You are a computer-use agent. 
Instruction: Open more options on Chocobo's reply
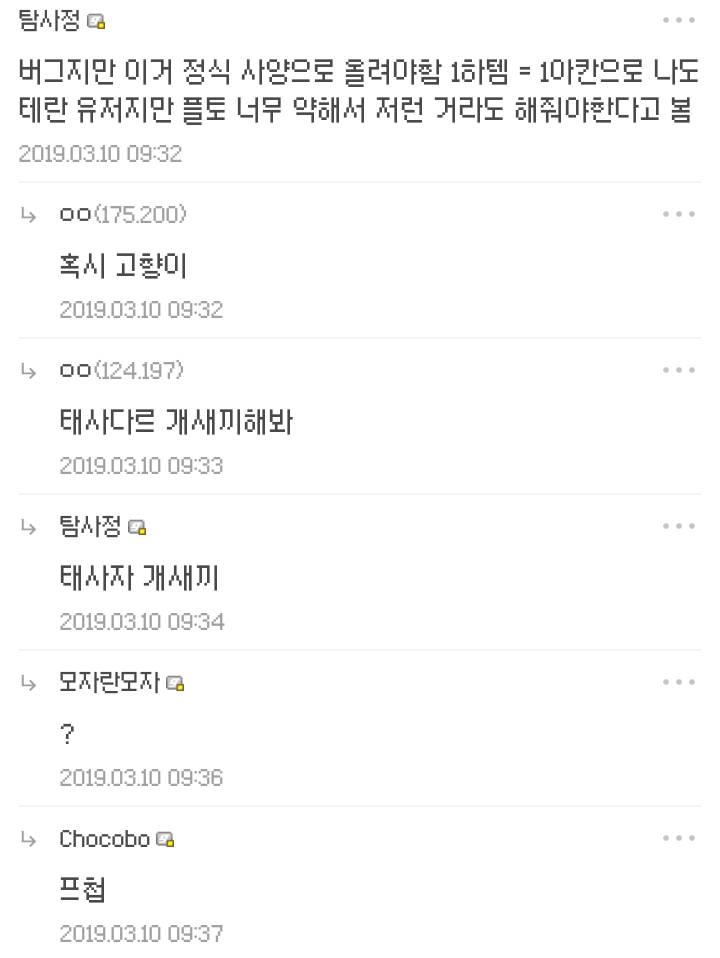pyautogui.click(x=678, y=839)
